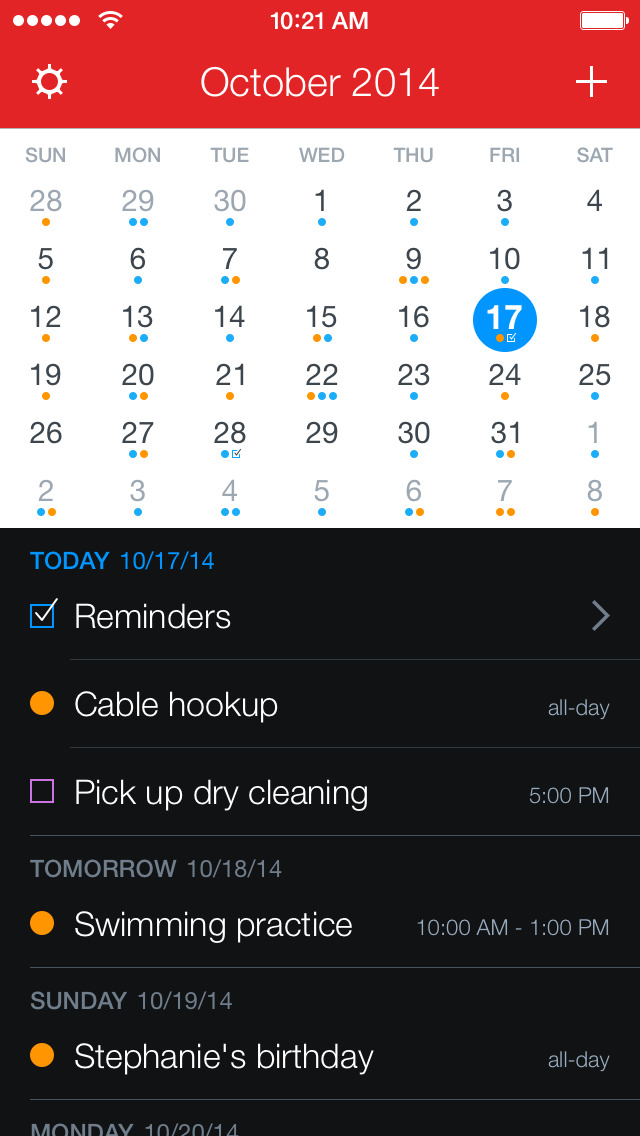This screenshot has height=1136, width=640.
Task: Open settings via the gear icon
Action: 49,82
